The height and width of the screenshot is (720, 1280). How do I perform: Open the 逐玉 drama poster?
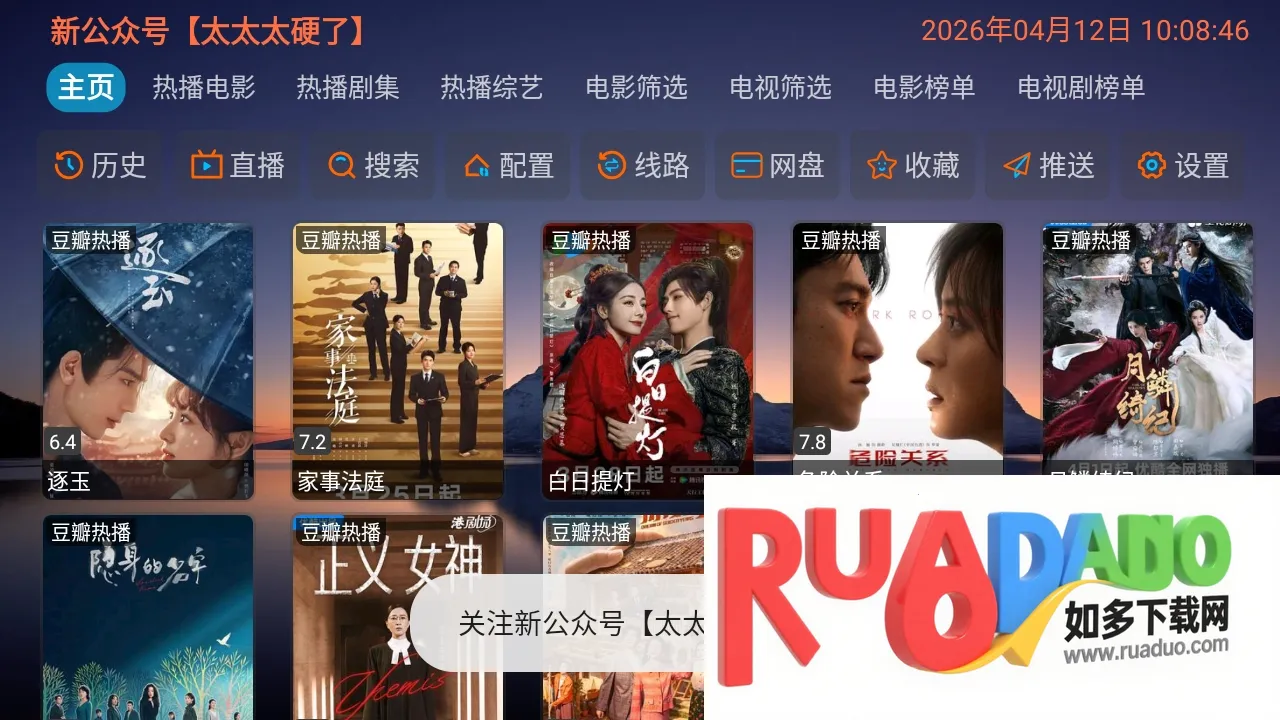148,360
